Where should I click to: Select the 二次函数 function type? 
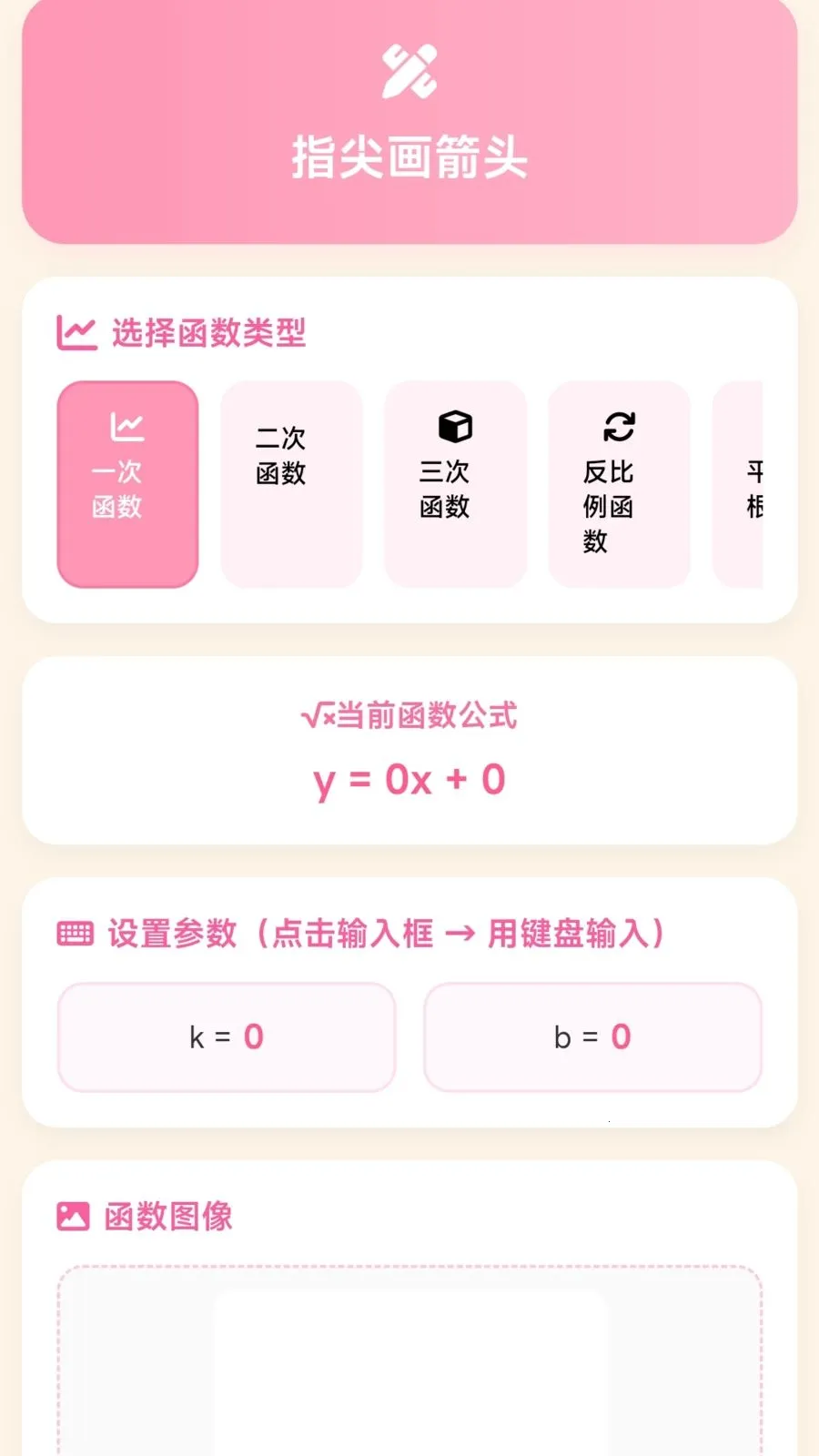click(x=291, y=485)
